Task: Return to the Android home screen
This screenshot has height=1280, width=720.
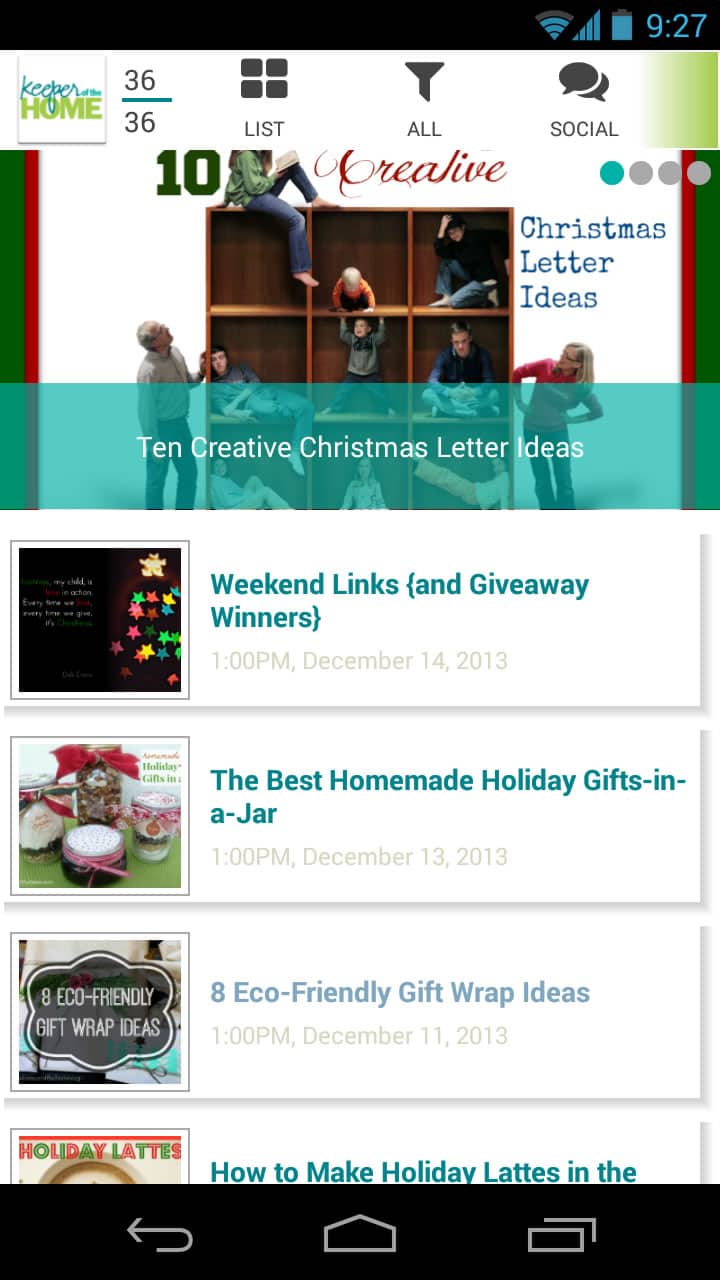Action: (360, 1234)
